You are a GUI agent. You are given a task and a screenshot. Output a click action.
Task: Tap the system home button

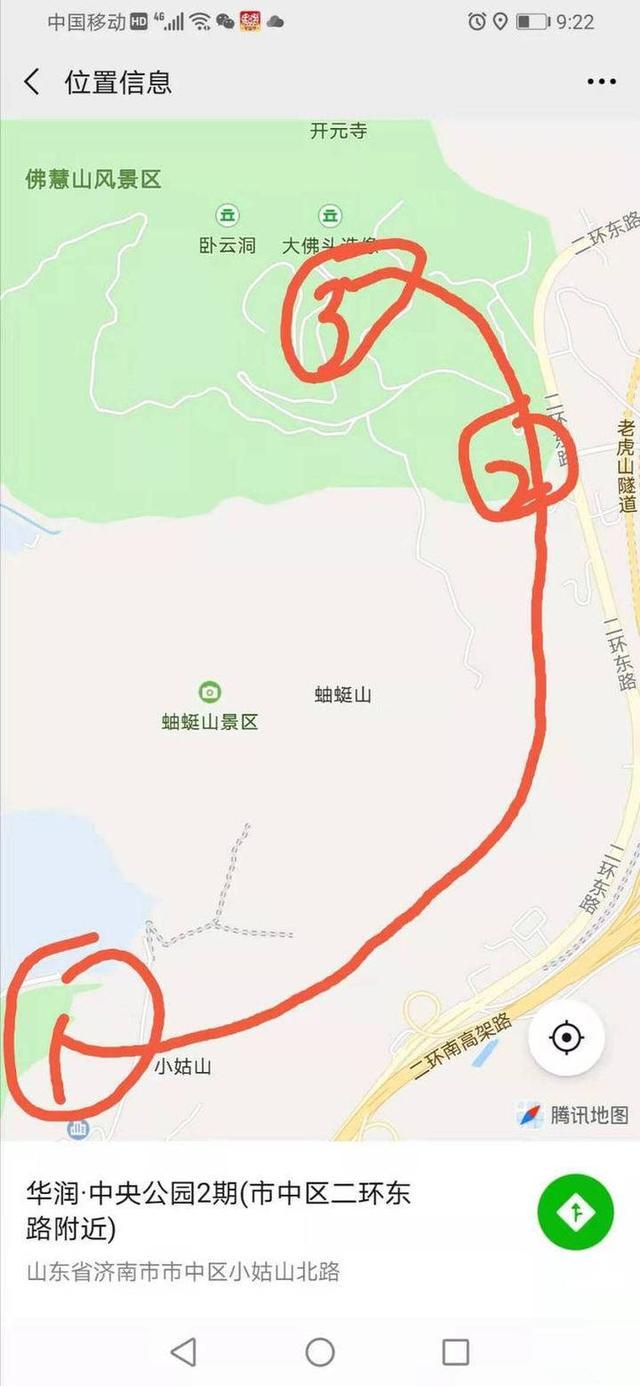point(320,1352)
